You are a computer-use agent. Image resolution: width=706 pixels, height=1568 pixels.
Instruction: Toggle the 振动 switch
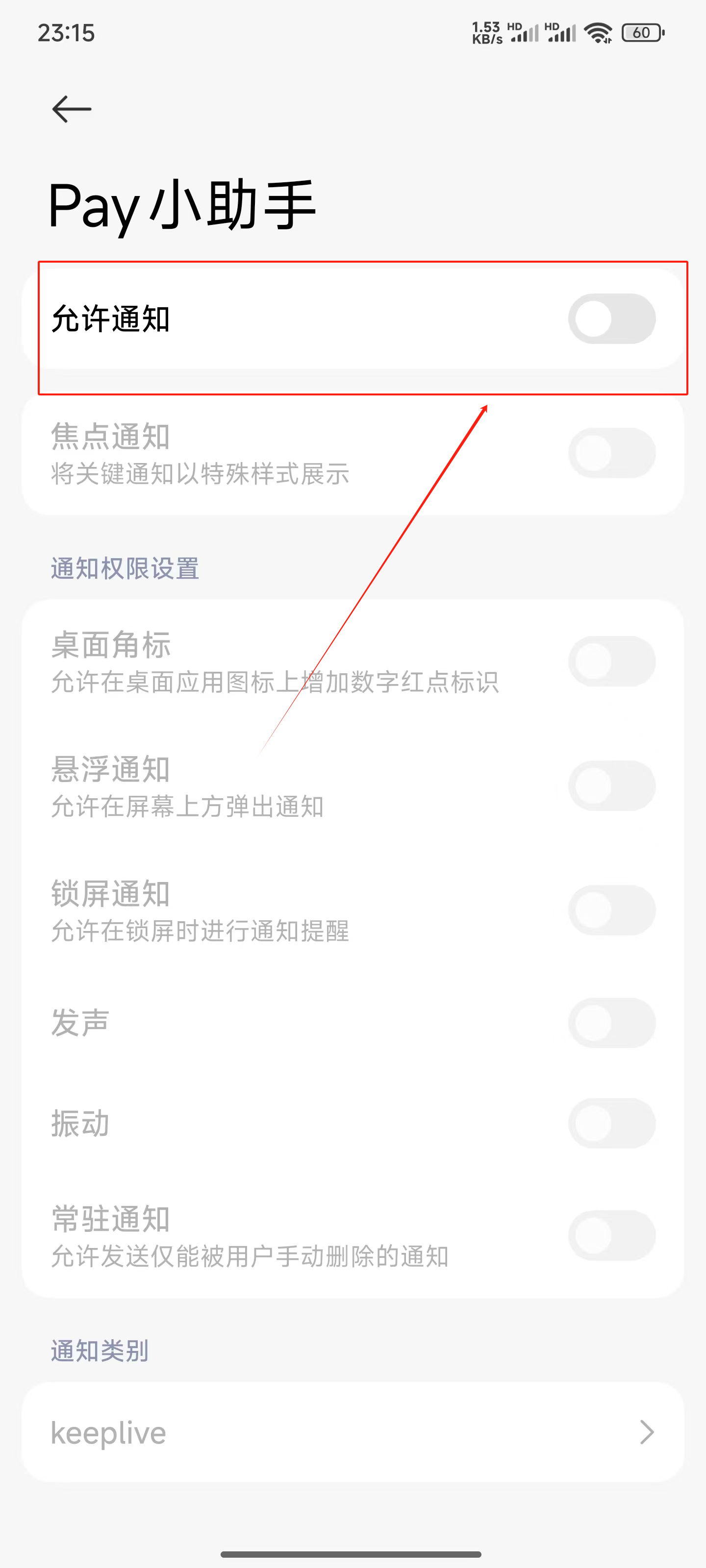pos(611,1123)
